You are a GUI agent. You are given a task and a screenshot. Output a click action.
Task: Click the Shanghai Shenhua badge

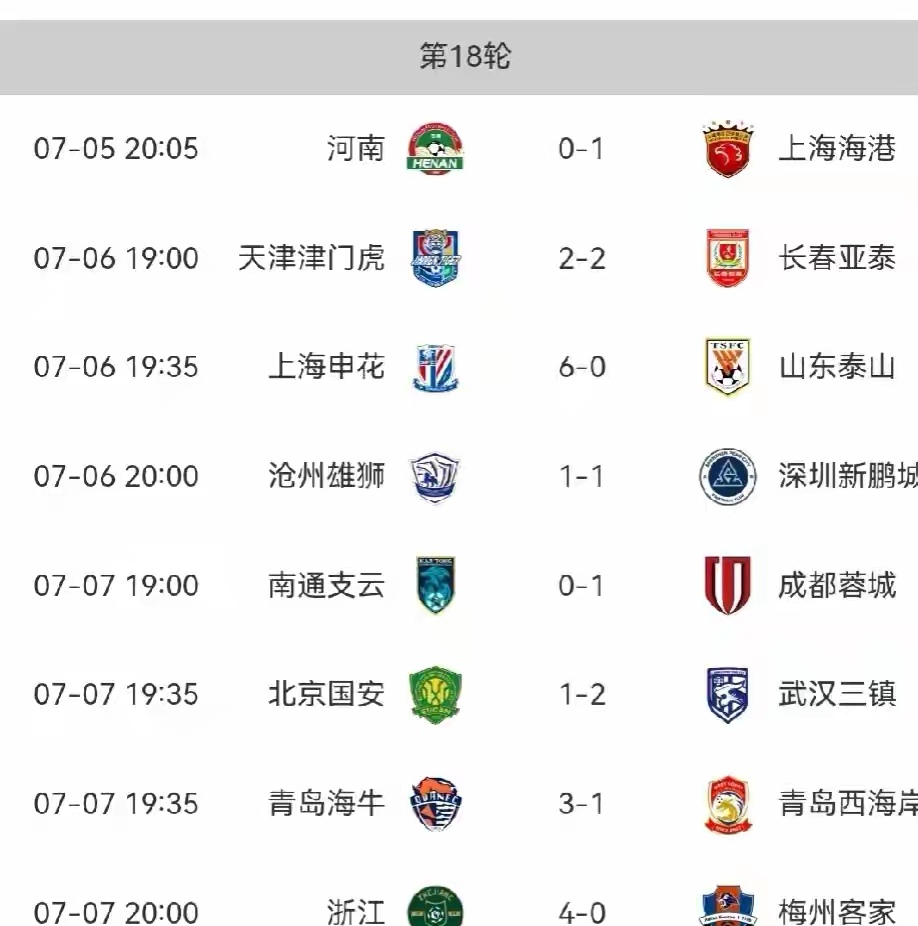coord(434,367)
